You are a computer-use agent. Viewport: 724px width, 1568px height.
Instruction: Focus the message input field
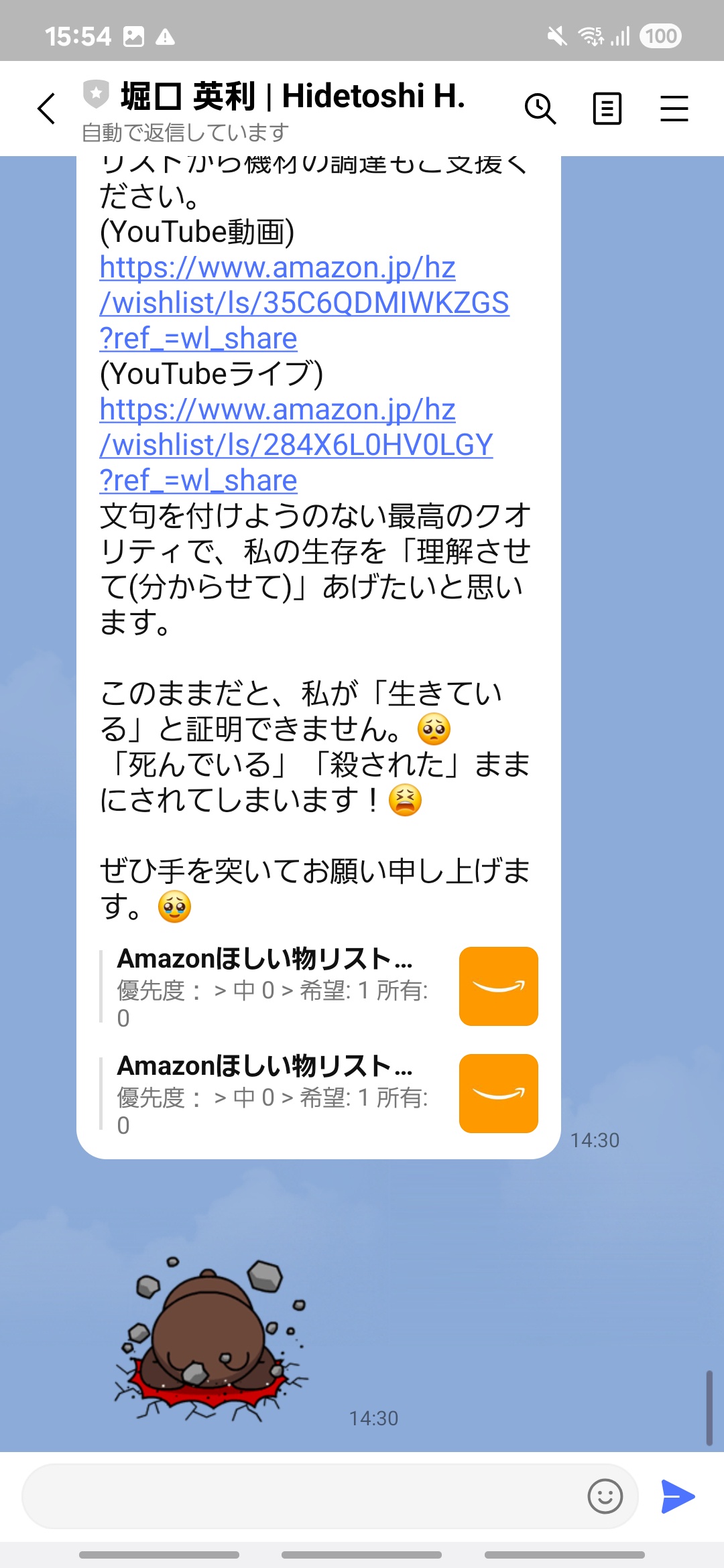(x=302, y=1496)
